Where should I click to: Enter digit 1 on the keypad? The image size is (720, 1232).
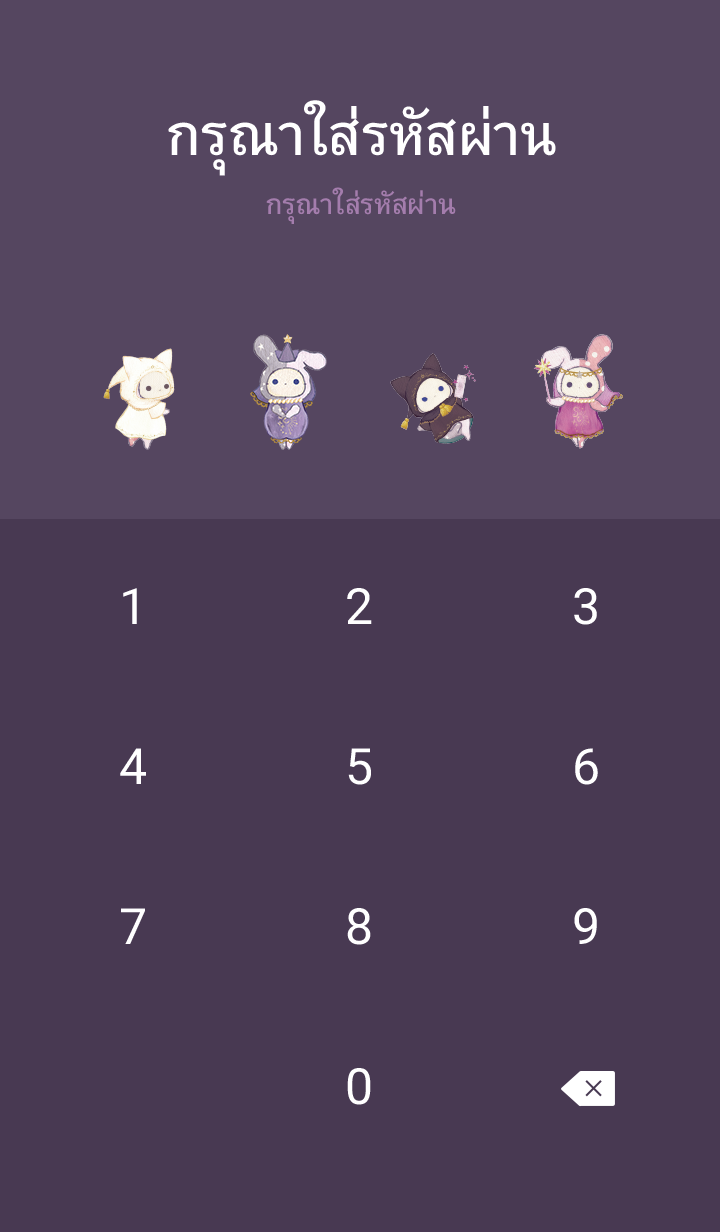tap(132, 607)
